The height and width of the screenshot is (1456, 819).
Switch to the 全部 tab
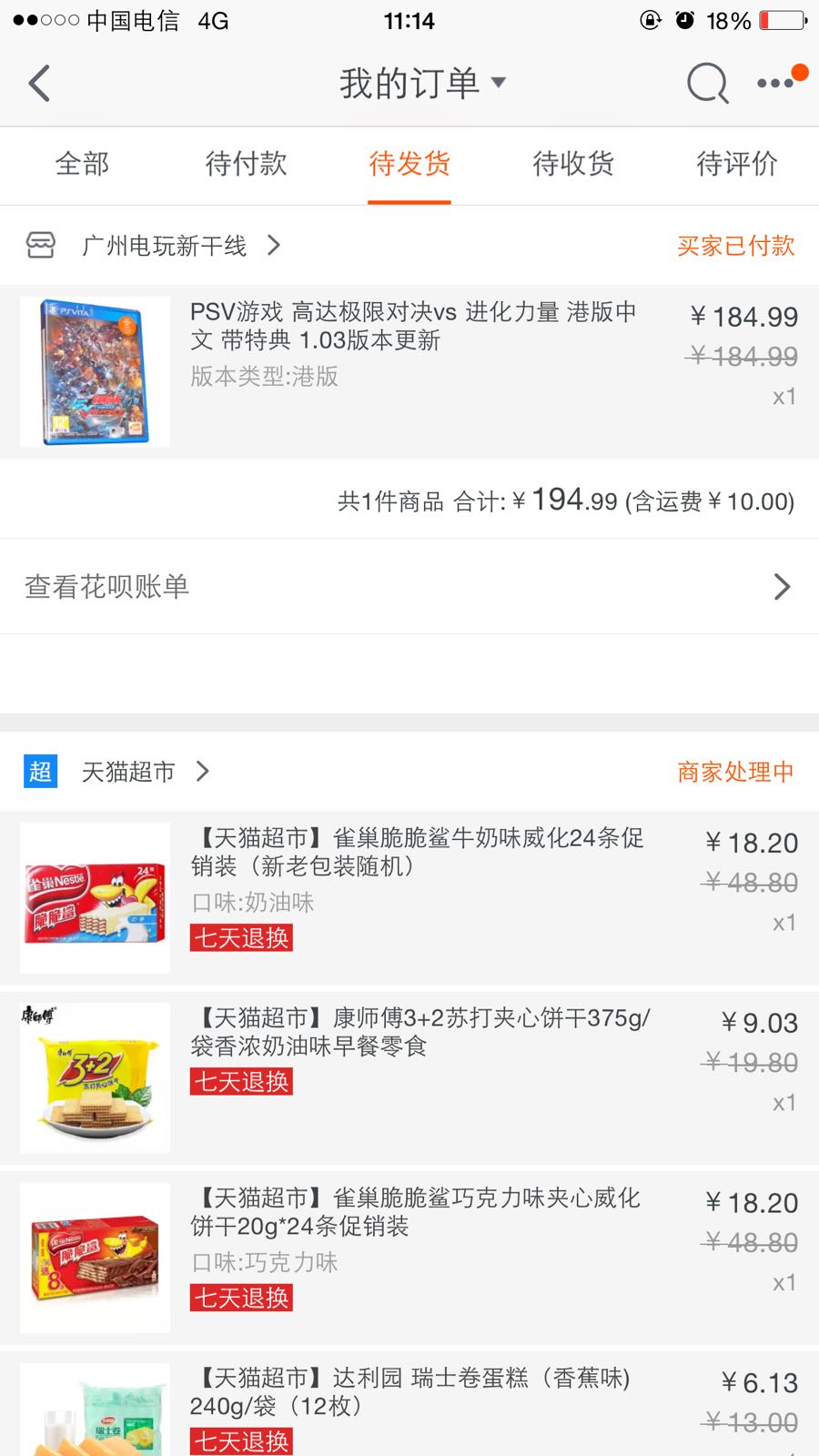82,164
